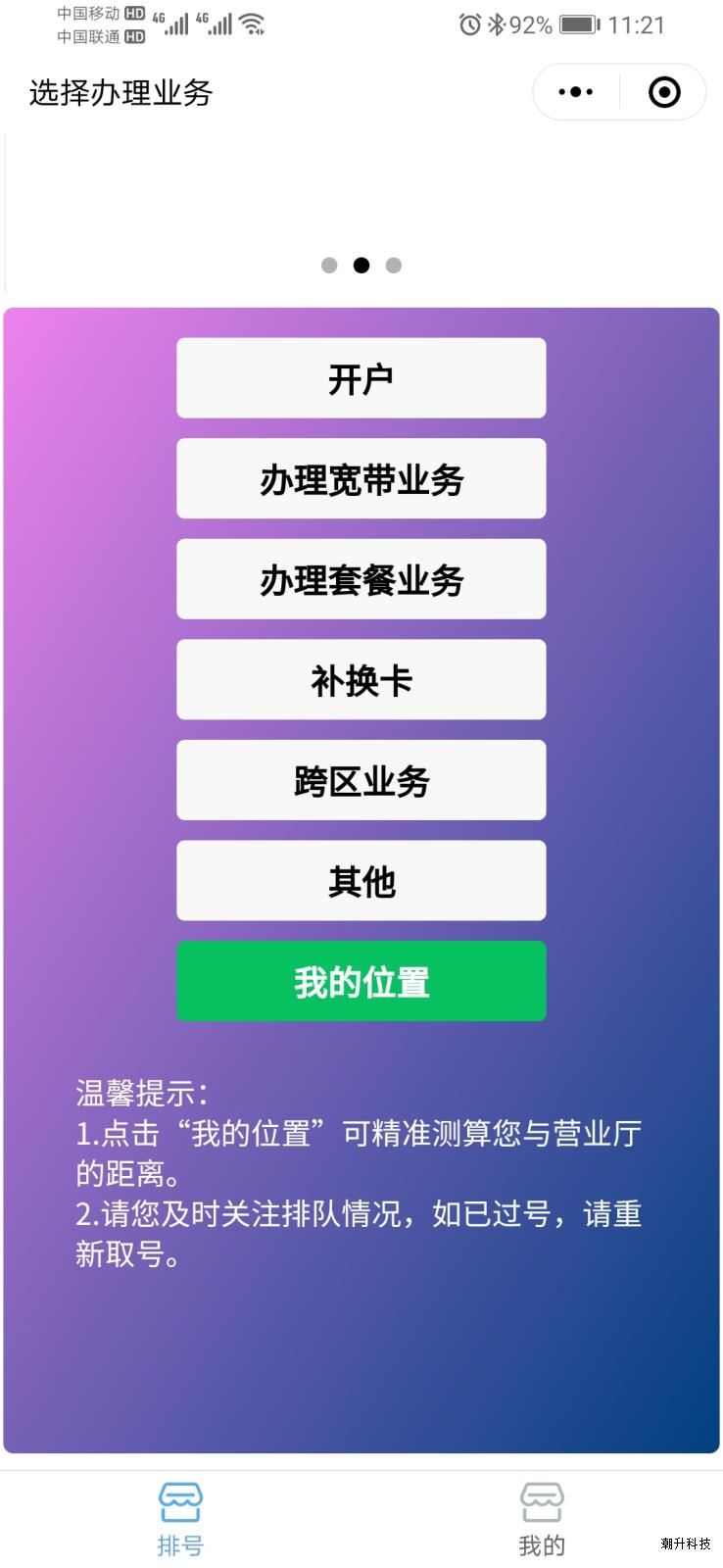The height and width of the screenshot is (1568, 723).
Task: Jump to first banner page dot
Action: point(329,266)
